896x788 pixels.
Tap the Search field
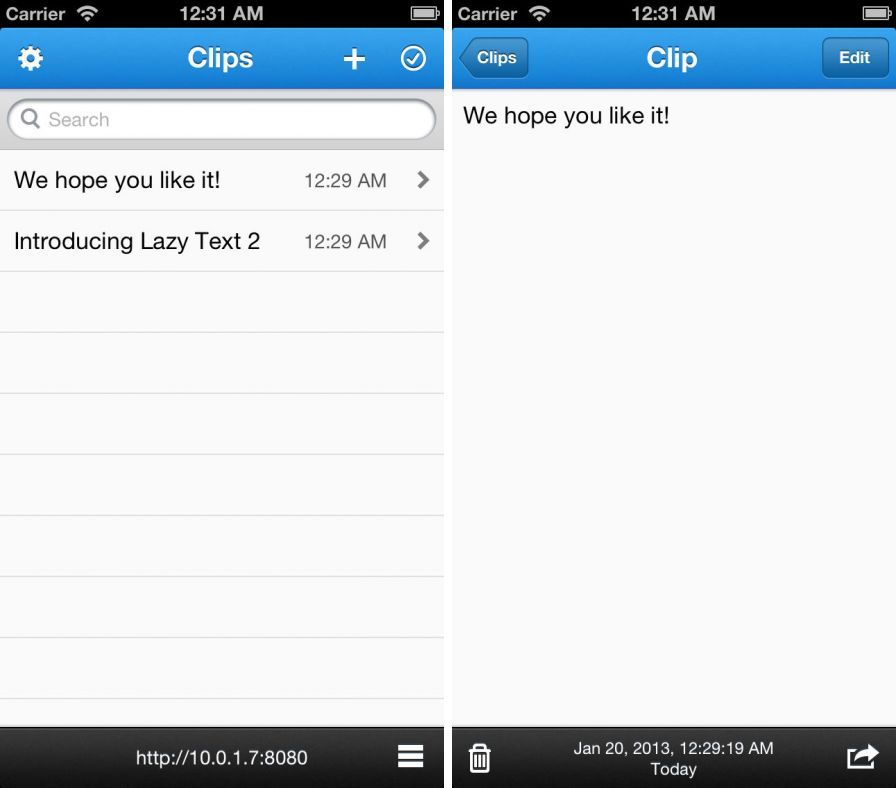222,120
